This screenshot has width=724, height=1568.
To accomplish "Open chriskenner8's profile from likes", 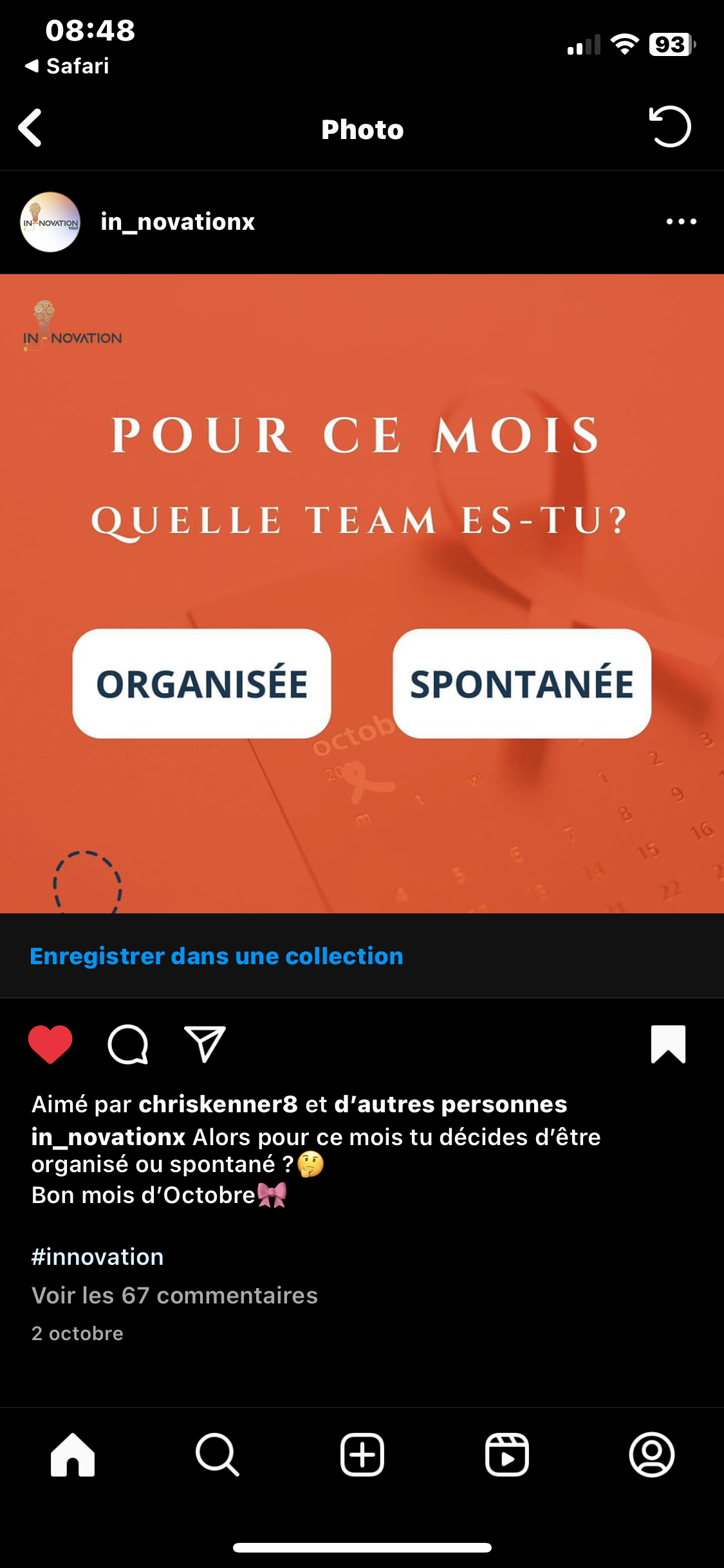I will 218,1105.
